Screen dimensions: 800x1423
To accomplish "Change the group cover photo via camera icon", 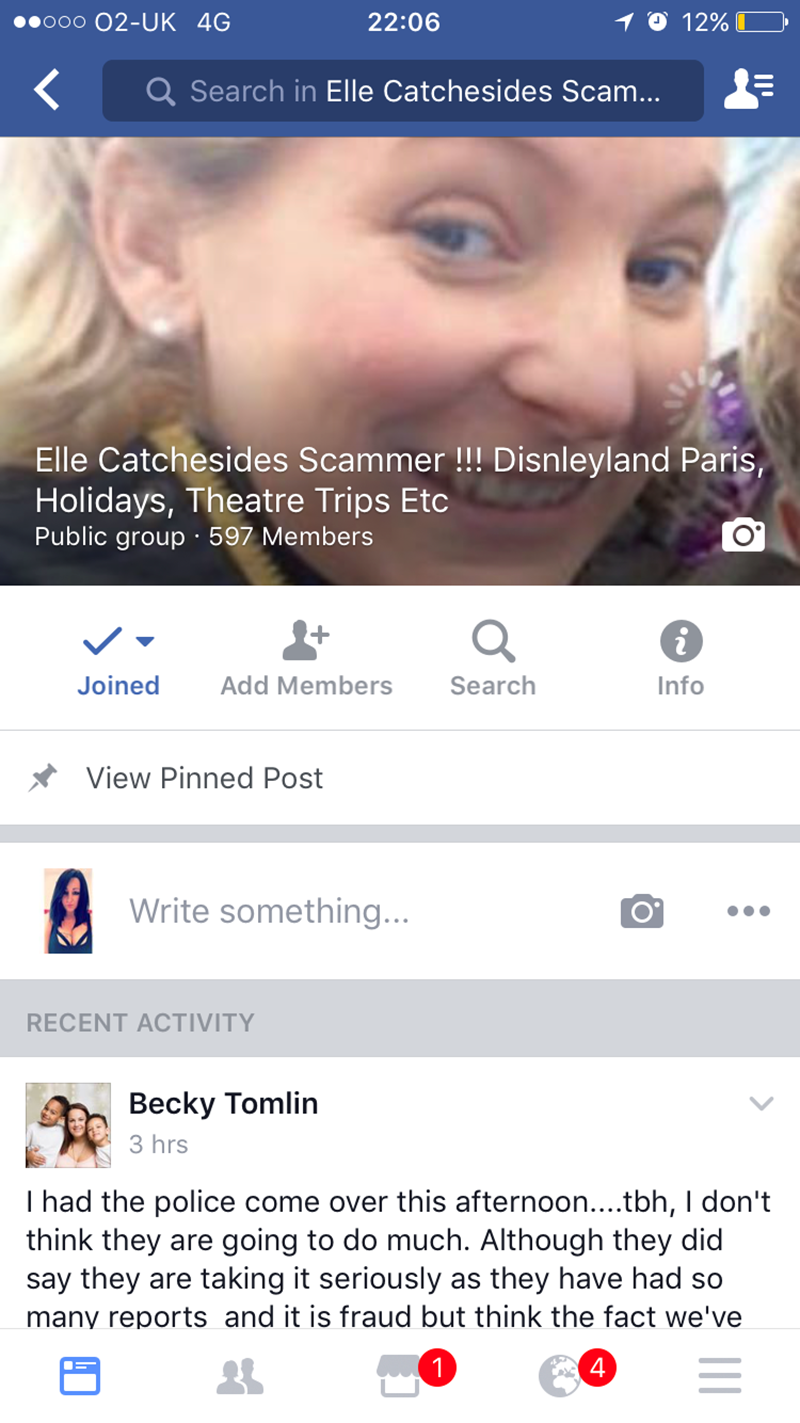I will pyautogui.click(x=743, y=535).
